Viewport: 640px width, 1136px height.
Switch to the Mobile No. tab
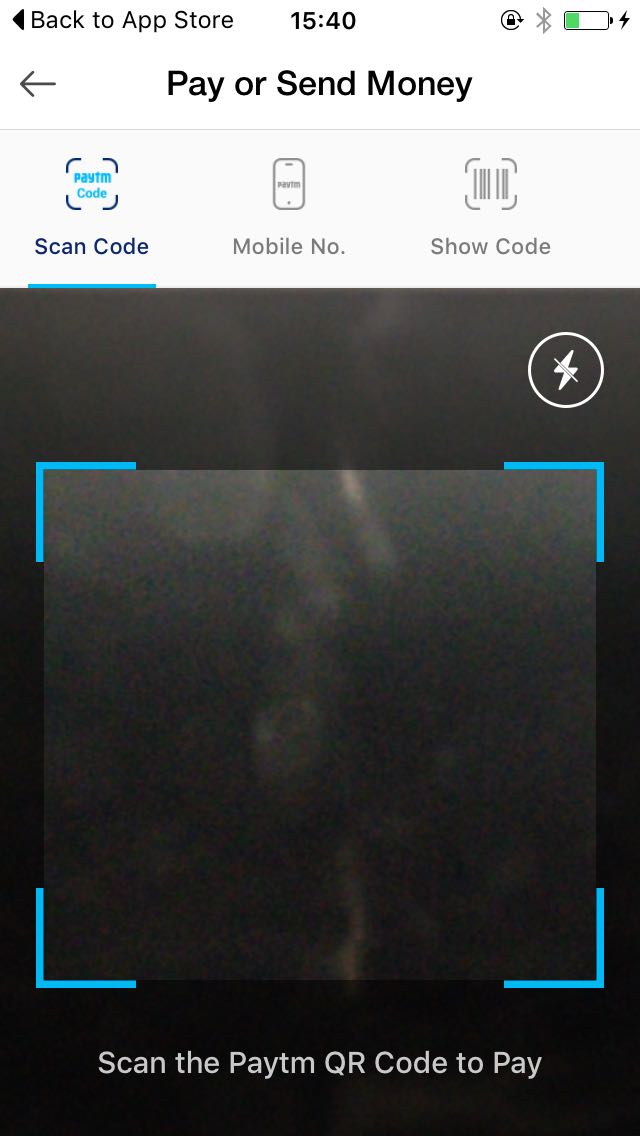[x=289, y=208]
